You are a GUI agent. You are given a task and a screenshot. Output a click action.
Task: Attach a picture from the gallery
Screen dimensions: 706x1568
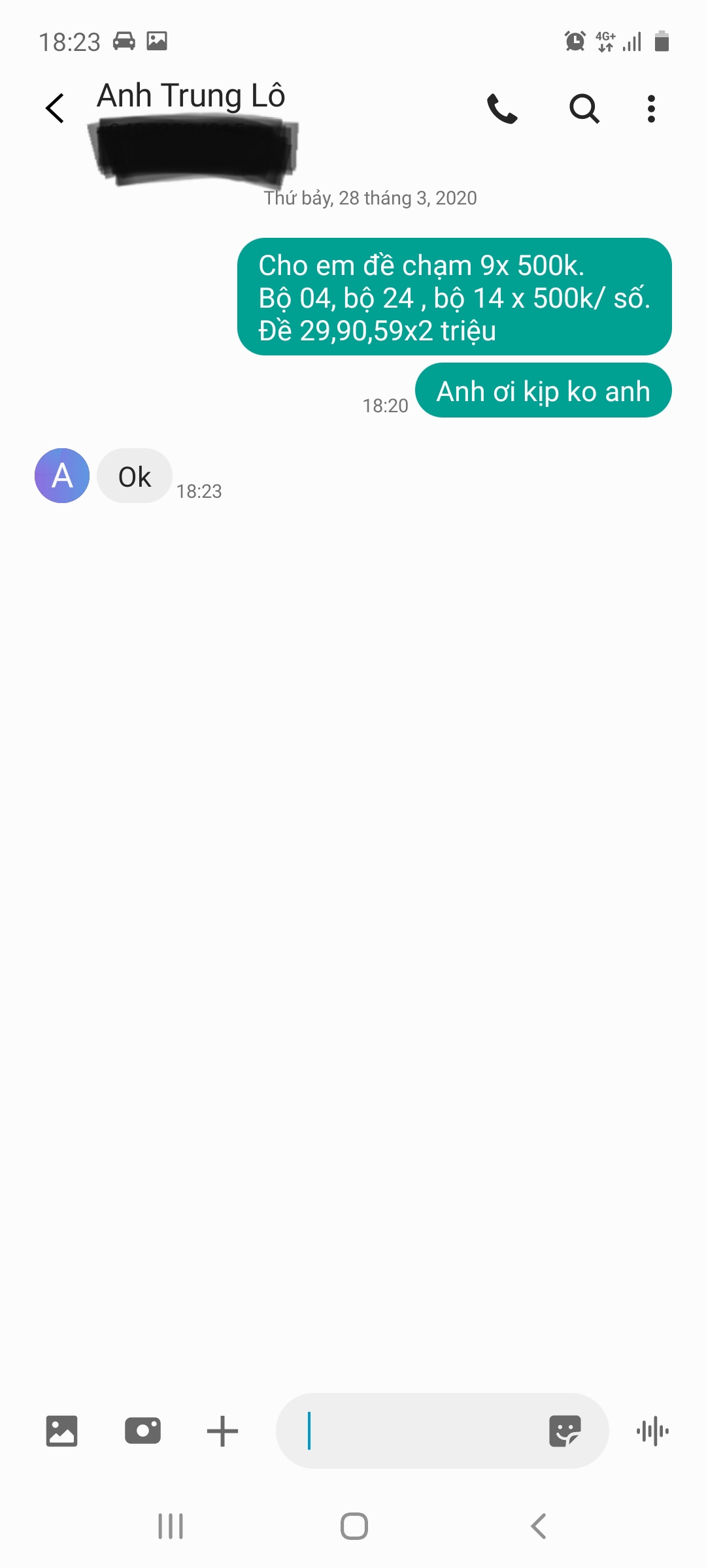click(62, 1431)
